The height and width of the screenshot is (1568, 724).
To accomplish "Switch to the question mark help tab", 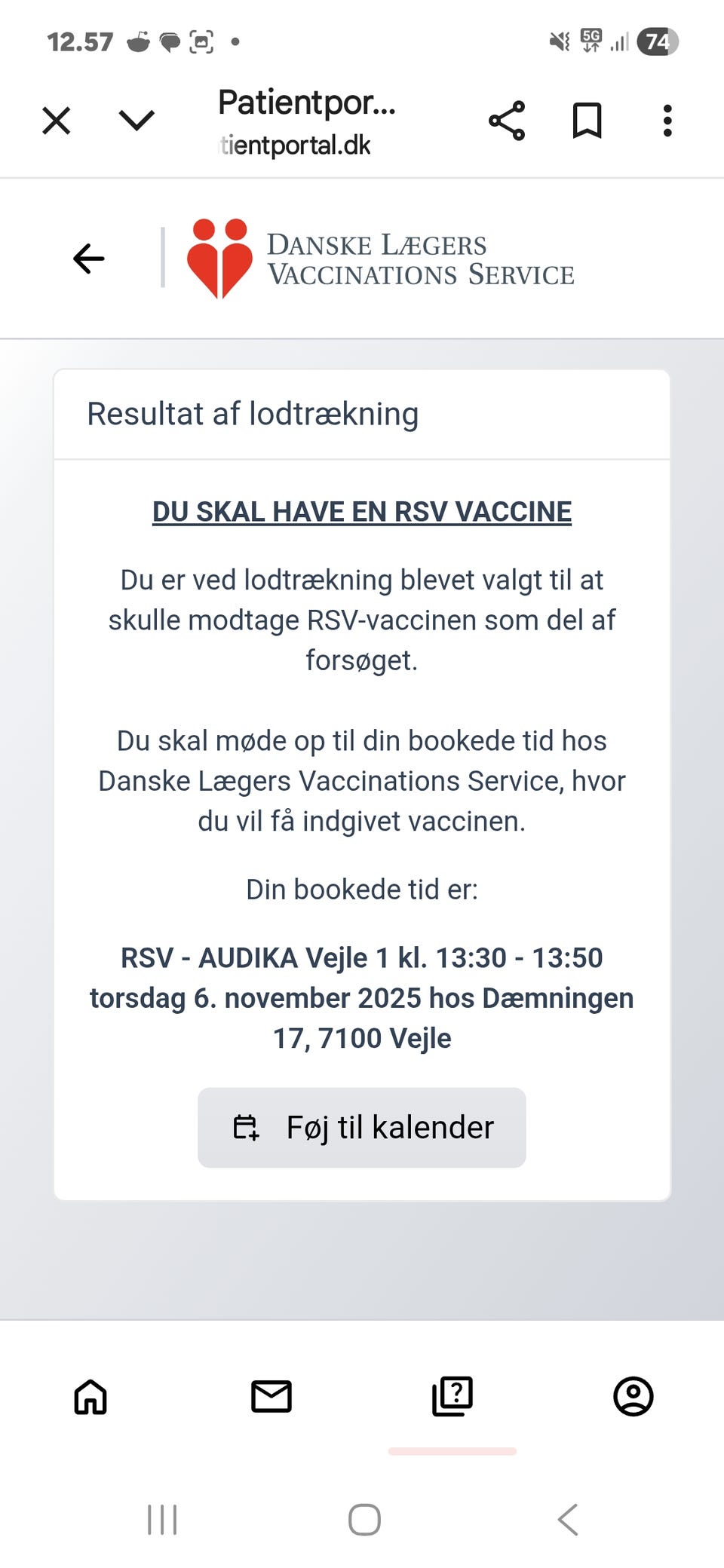I will click(x=452, y=1396).
